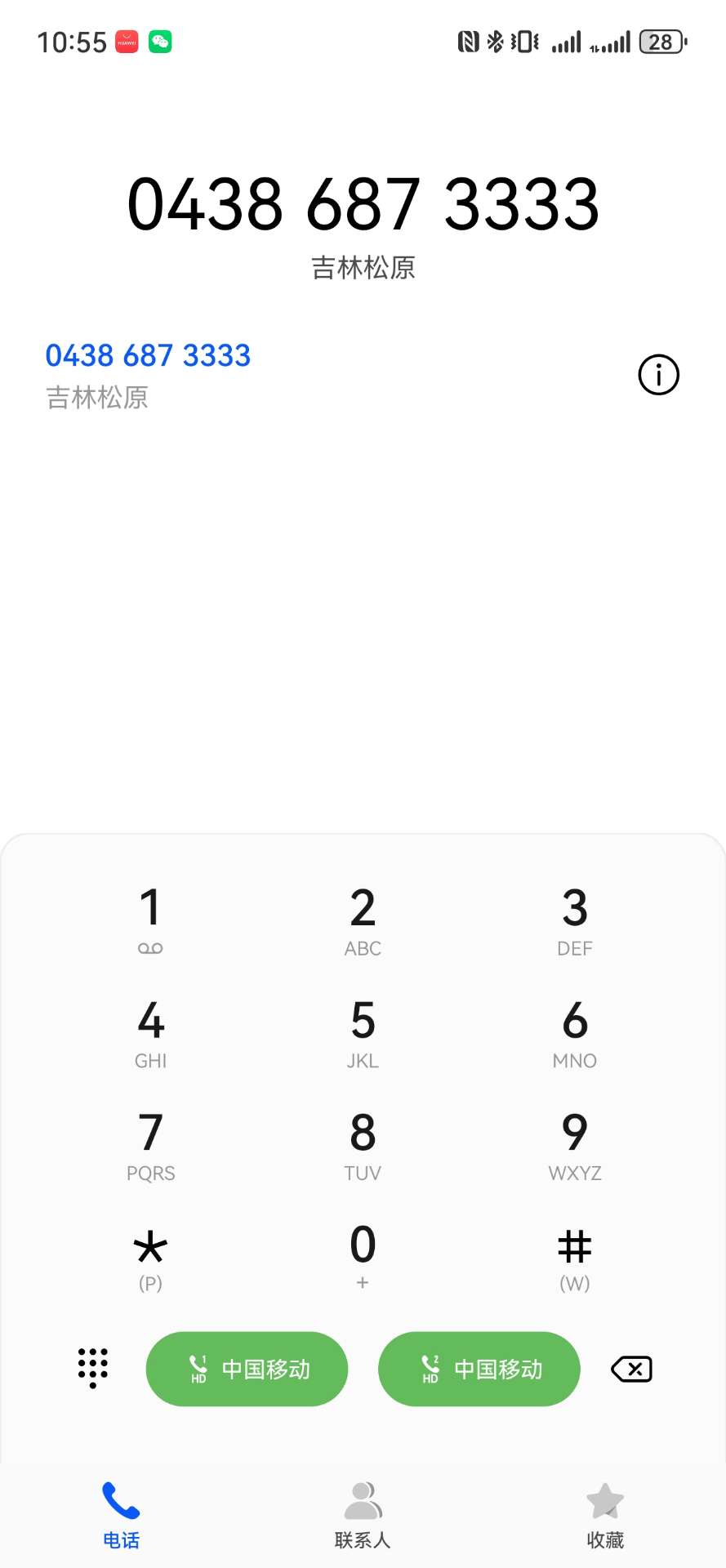Open details for 0438 687 3333
Image resolution: width=726 pixels, height=1568 pixels.
[x=658, y=375]
